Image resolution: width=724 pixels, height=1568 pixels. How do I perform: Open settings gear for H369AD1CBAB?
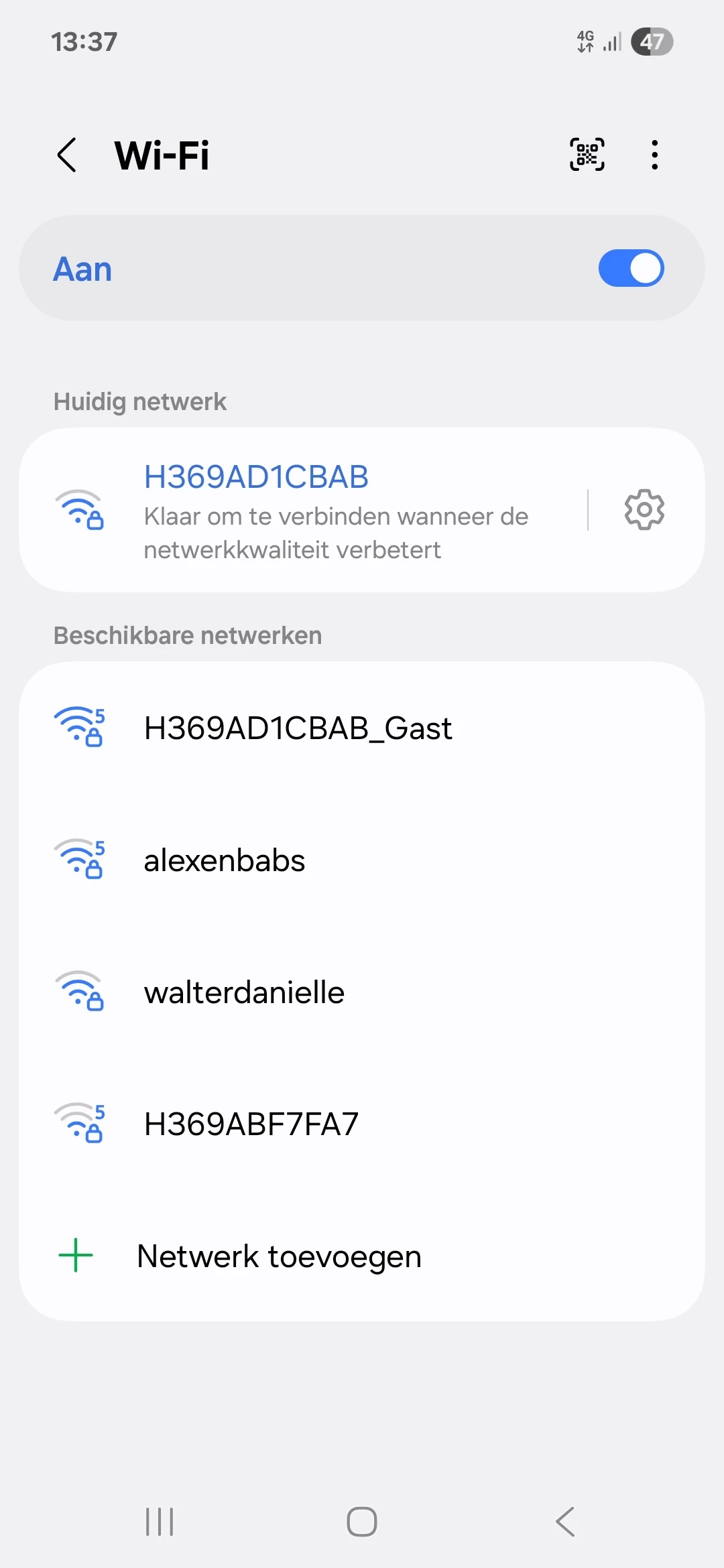click(x=644, y=510)
